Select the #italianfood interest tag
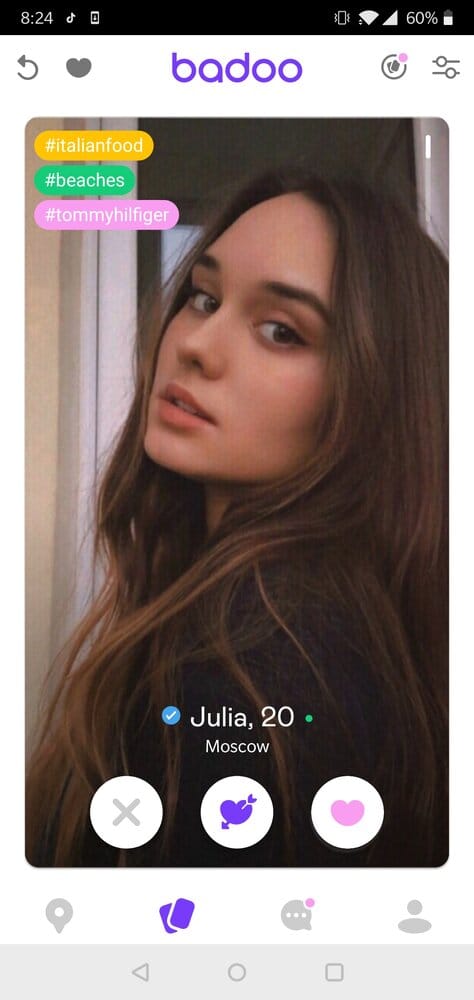 point(94,145)
